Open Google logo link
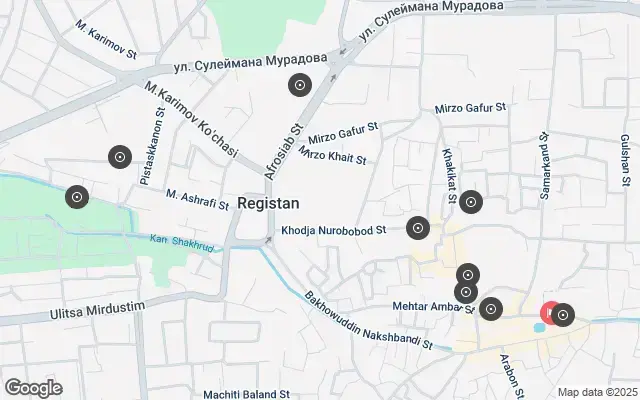The width and height of the screenshot is (640, 400). point(33,388)
